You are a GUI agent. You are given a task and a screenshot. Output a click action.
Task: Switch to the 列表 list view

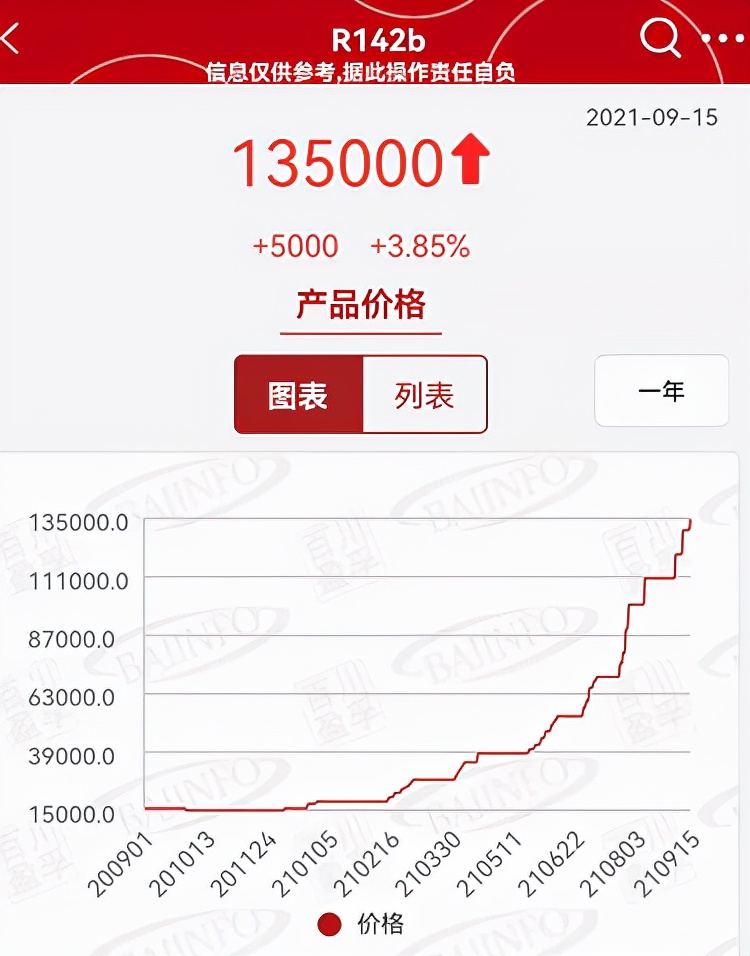[x=425, y=395]
